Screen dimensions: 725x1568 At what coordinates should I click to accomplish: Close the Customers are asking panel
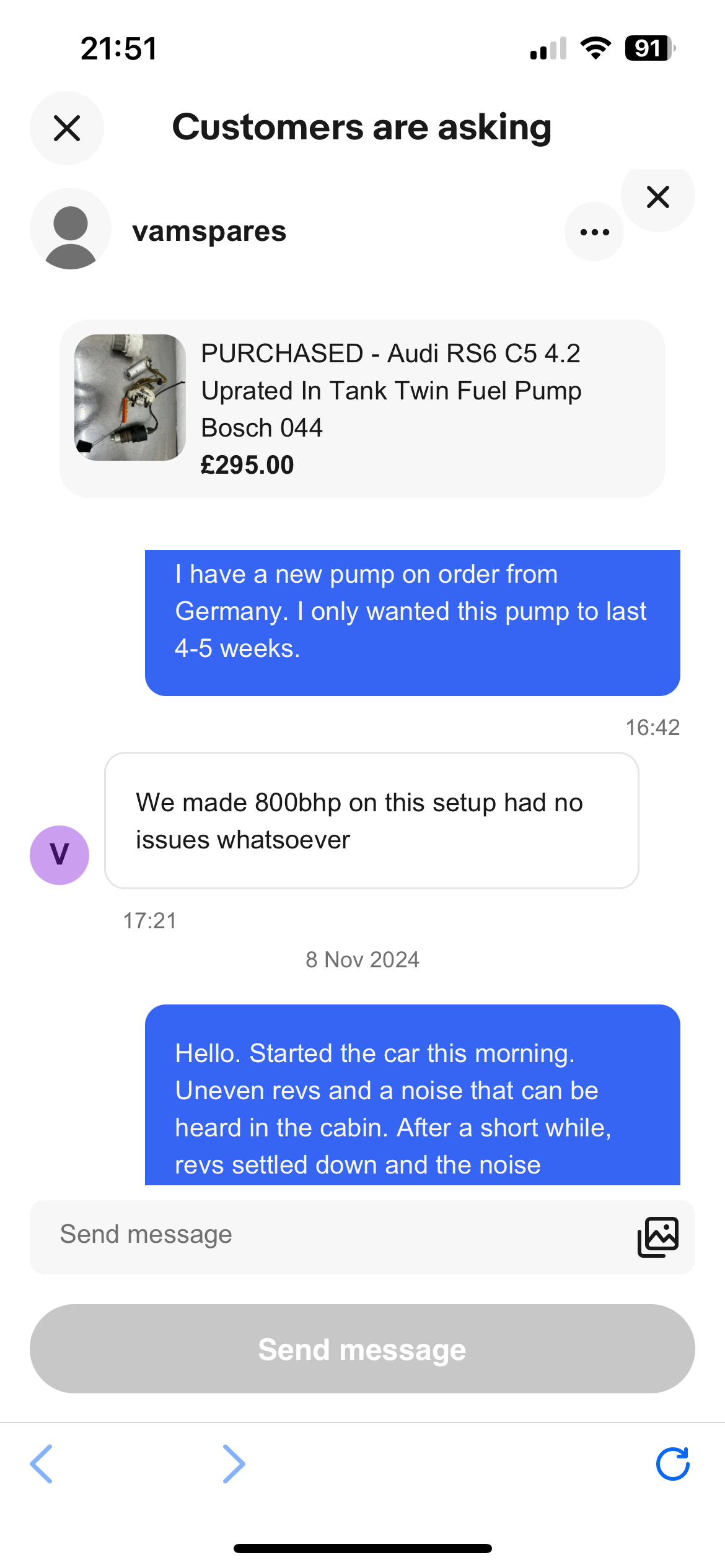(67, 128)
